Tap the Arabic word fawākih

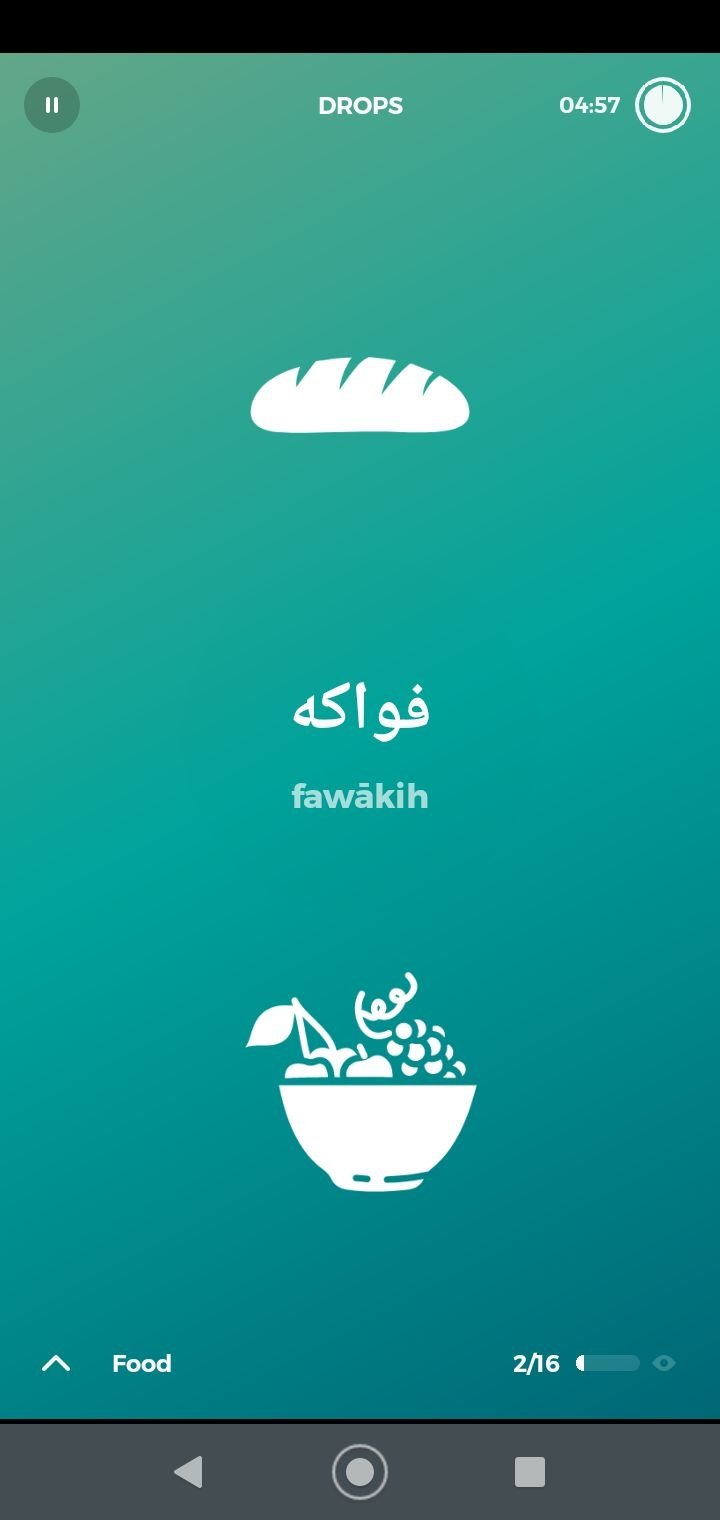pyautogui.click(x=361, y=709)
